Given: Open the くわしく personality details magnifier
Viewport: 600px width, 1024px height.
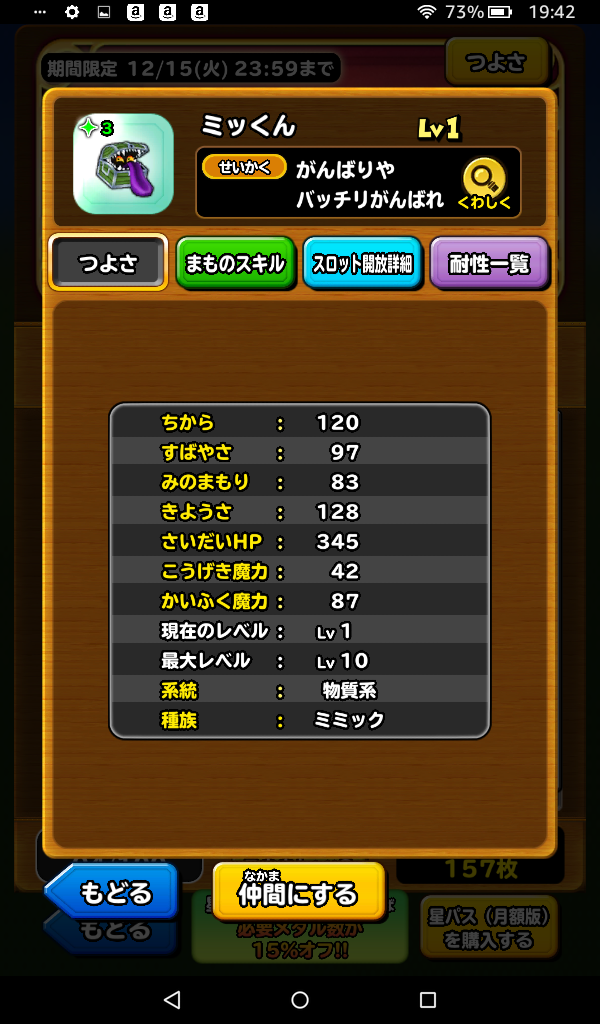Looking at the screenshot, I should pyautogui.click(x=484, y=184).
